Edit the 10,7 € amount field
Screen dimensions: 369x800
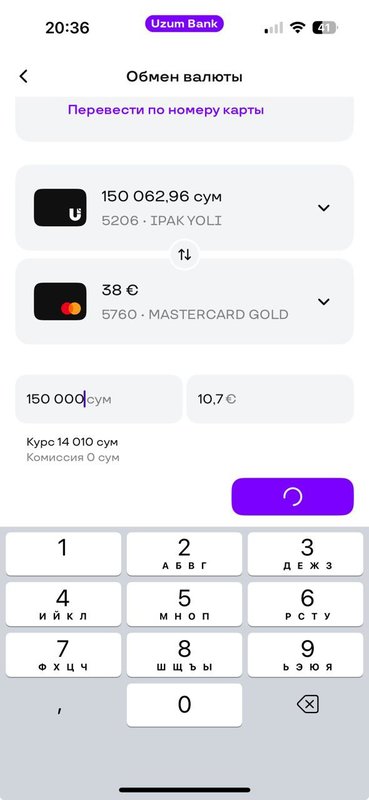pos(270,399)
